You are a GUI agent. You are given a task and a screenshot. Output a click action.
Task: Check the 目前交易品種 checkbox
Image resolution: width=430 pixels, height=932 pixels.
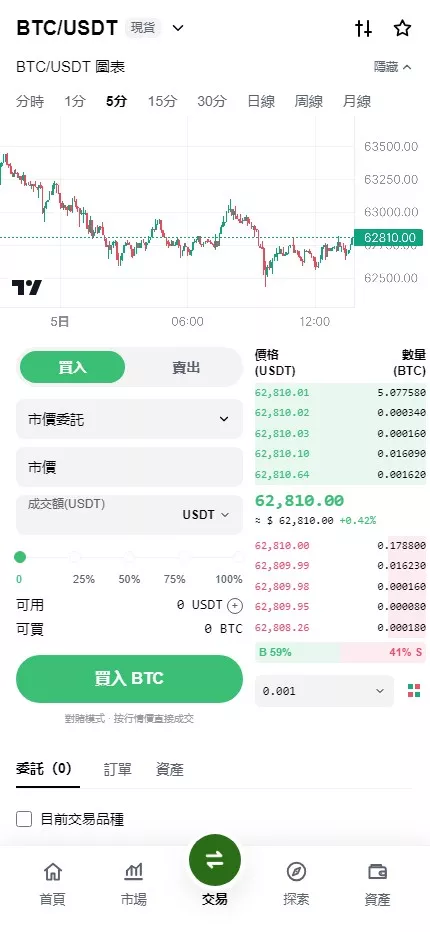24,819
